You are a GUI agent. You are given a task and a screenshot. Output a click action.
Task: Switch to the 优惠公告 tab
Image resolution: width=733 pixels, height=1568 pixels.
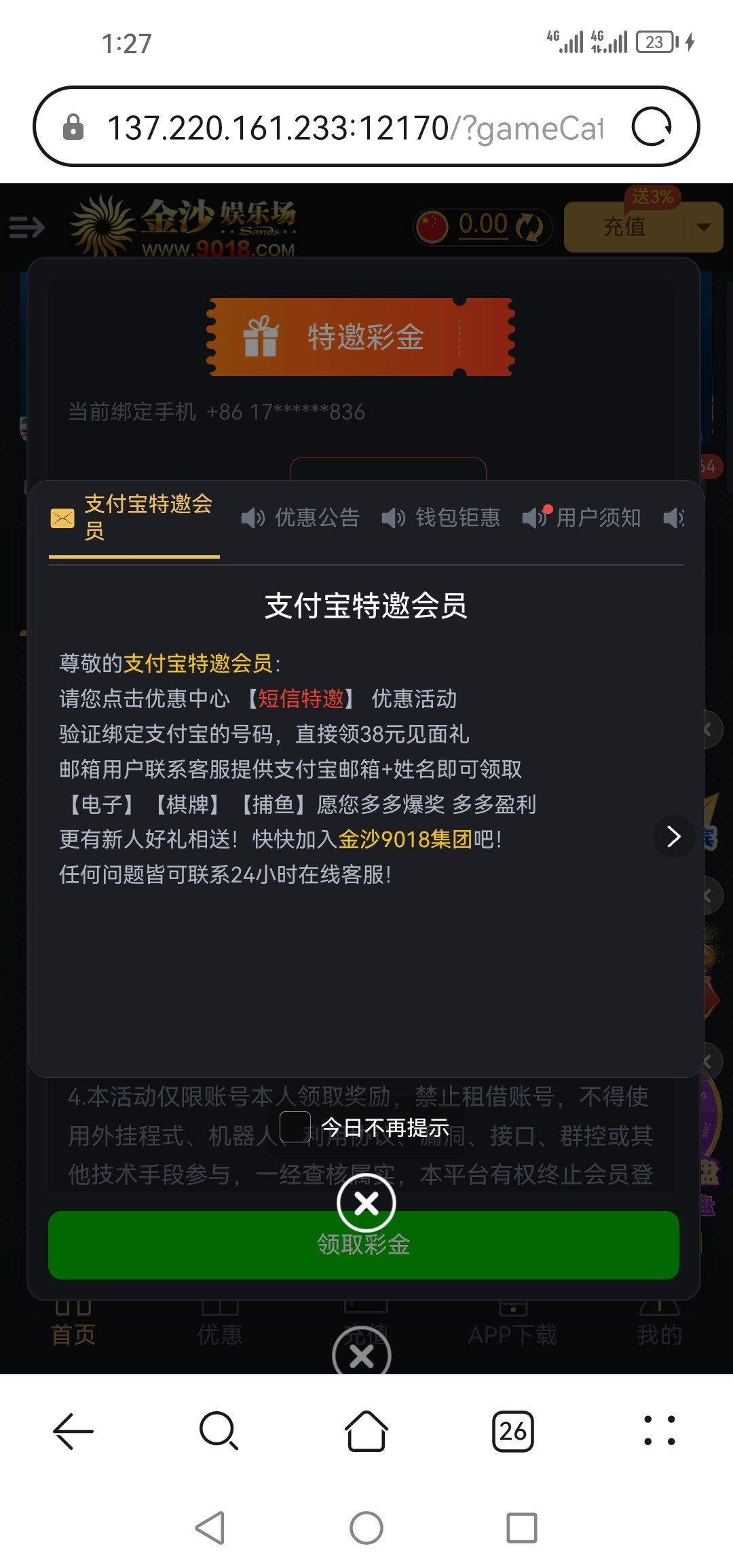pos(301,518)
